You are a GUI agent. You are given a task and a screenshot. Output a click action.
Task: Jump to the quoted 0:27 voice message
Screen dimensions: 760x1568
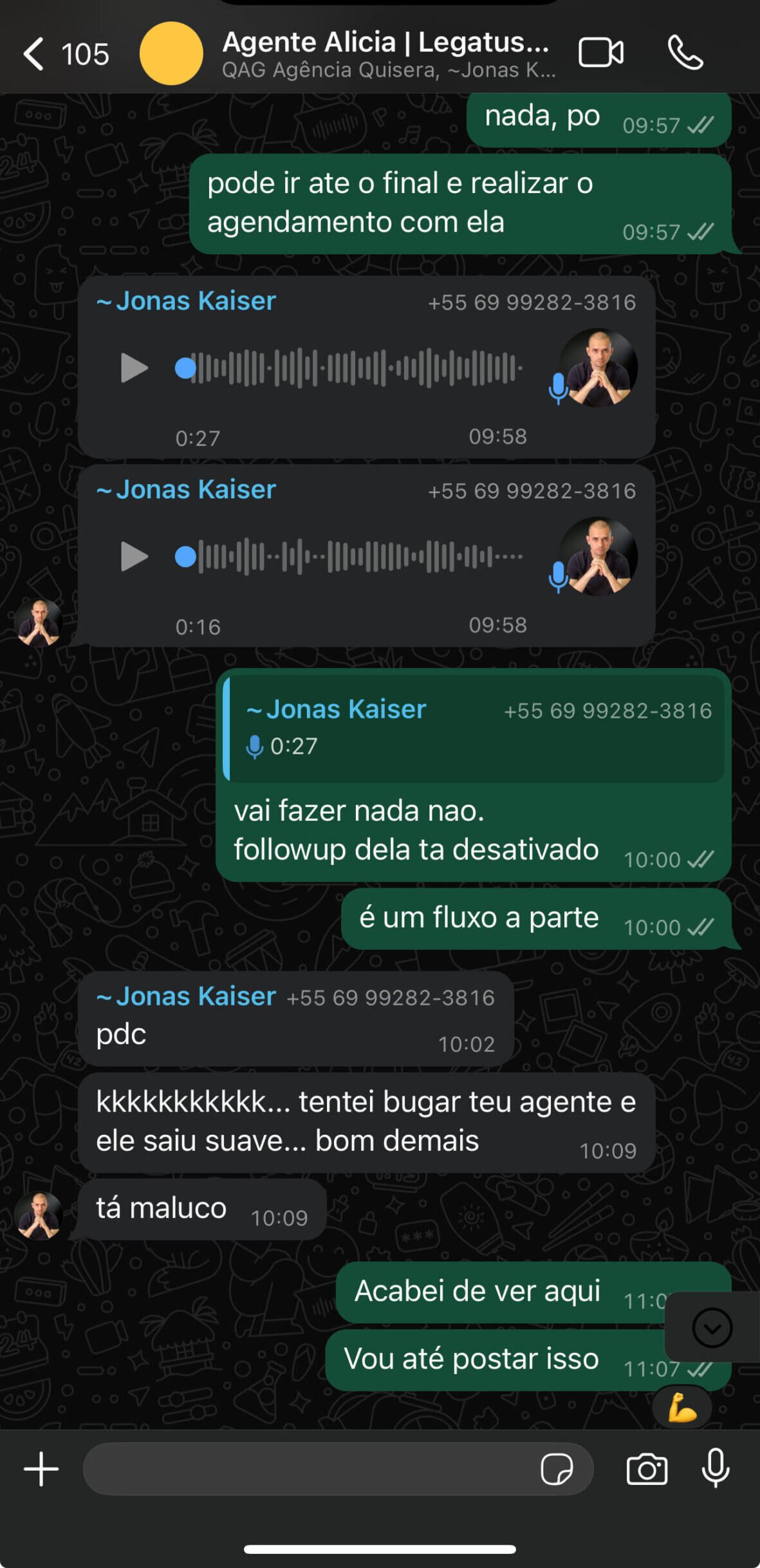click(475, 727)
